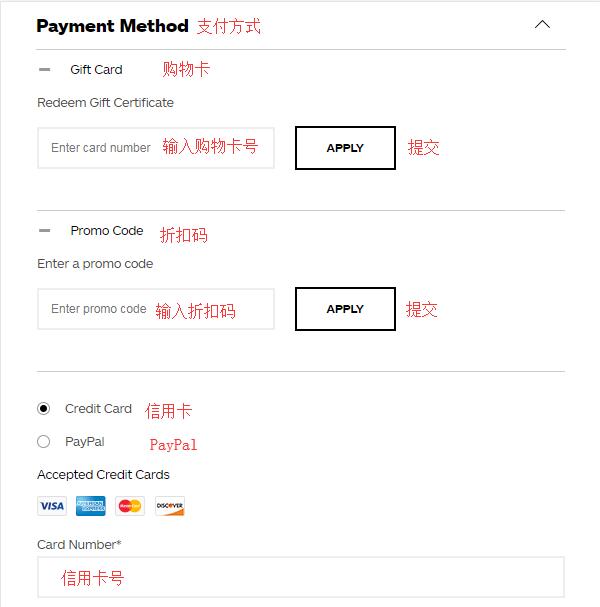Image resolution: width=600 pixels, height=607 pixels.
Task: Apply the gift card number
Action: [345, 148]
